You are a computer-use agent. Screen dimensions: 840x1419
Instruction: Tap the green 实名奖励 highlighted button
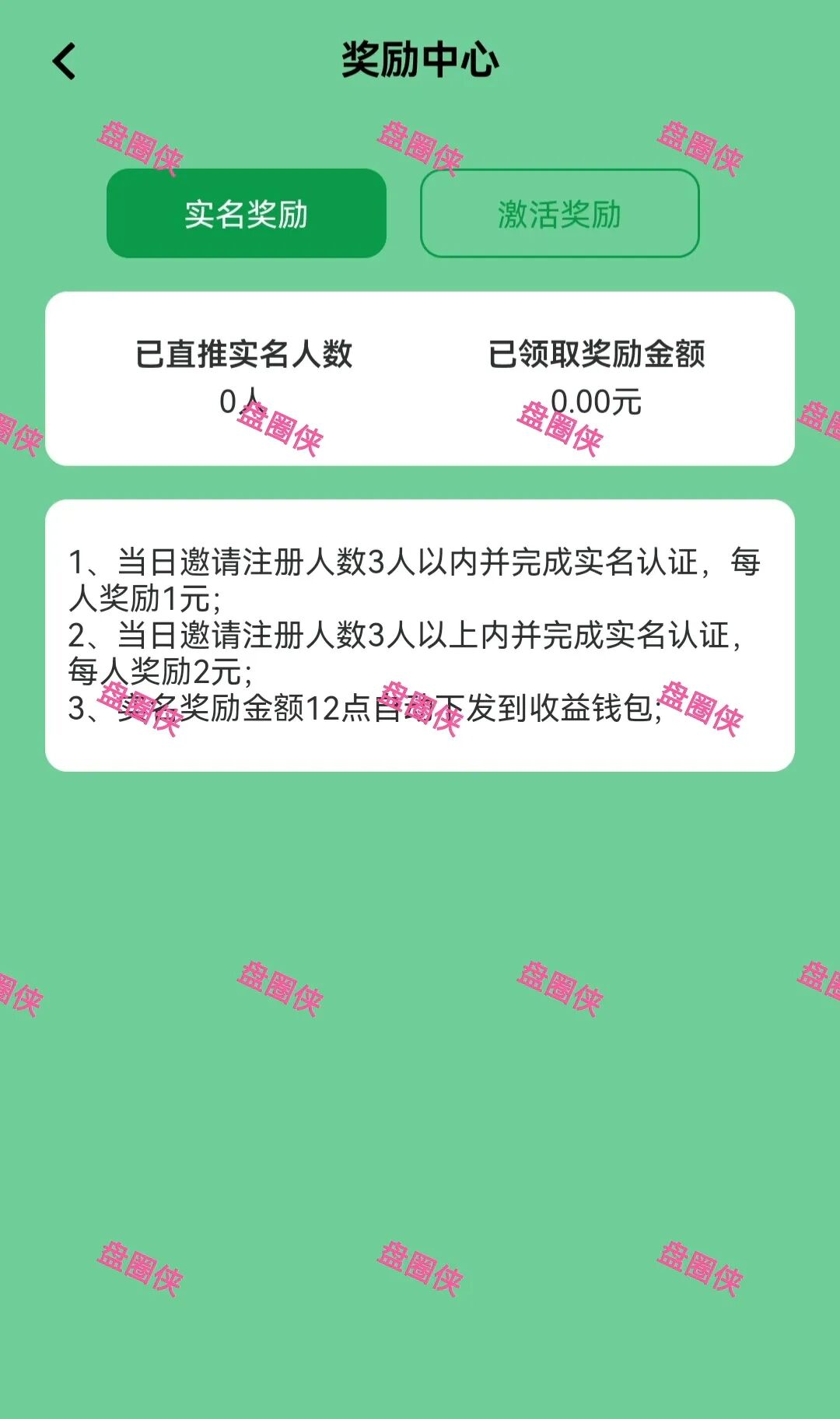coord(246,213)
